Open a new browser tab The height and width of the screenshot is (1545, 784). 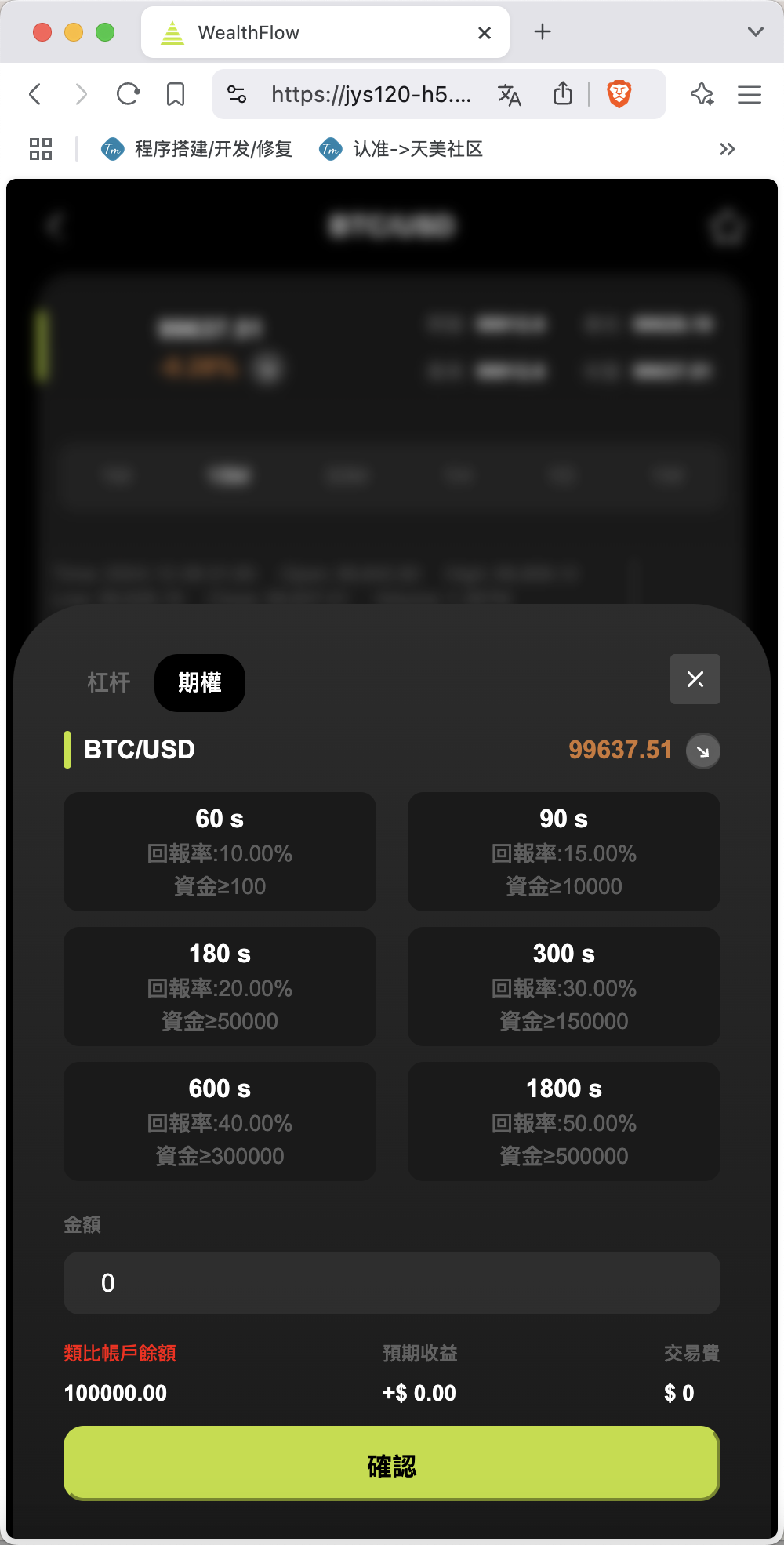[x=542, y=32]
